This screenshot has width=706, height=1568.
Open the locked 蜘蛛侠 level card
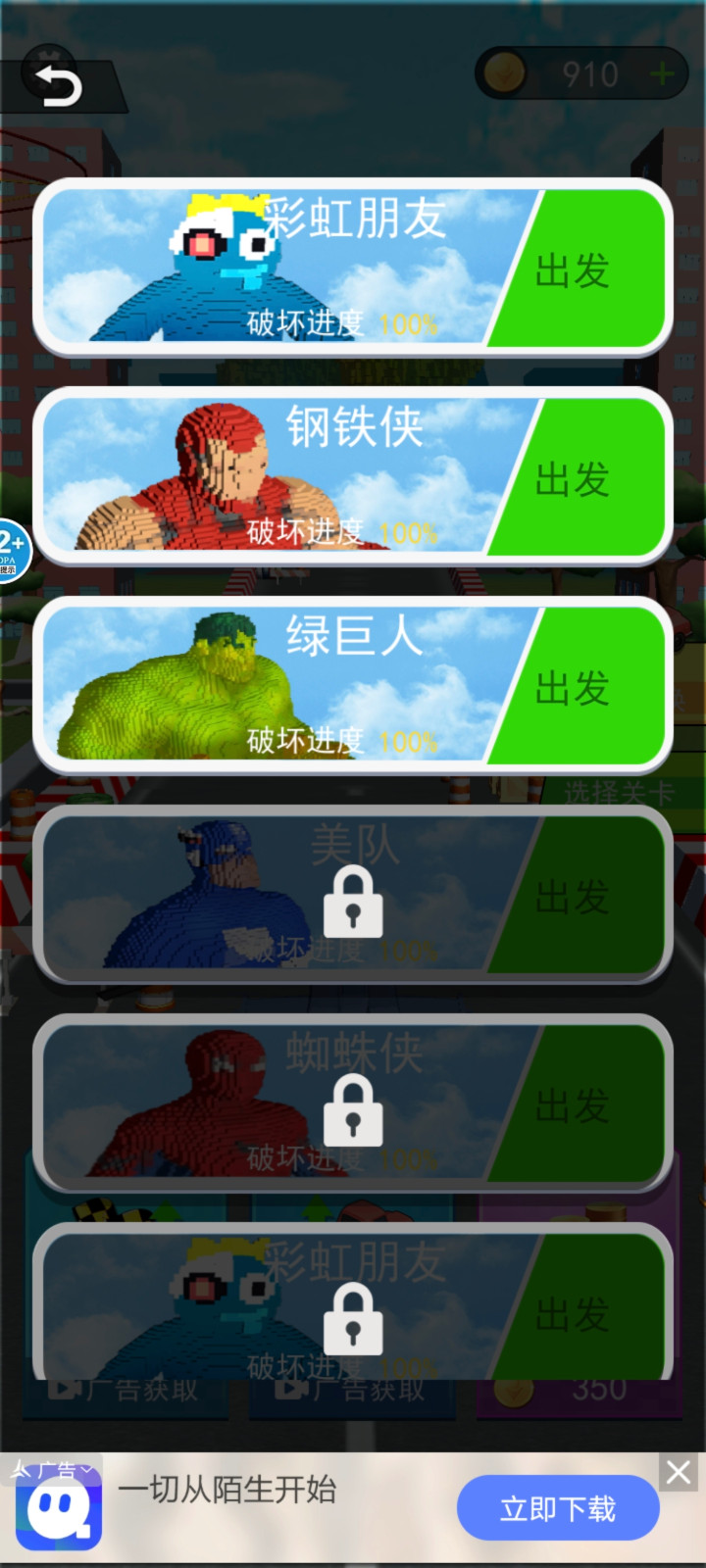(x=353, y=1105)
